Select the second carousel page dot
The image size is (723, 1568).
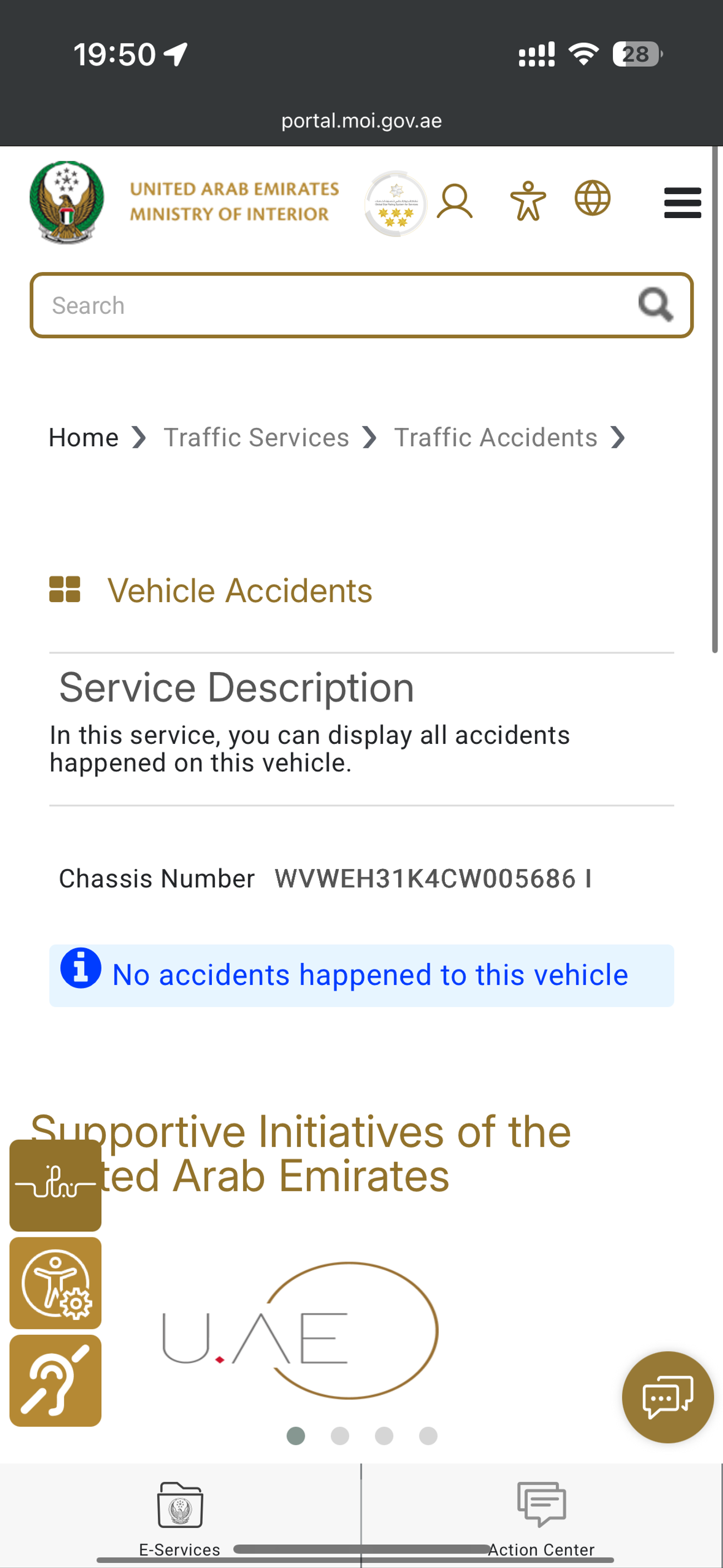(340, 1436)
